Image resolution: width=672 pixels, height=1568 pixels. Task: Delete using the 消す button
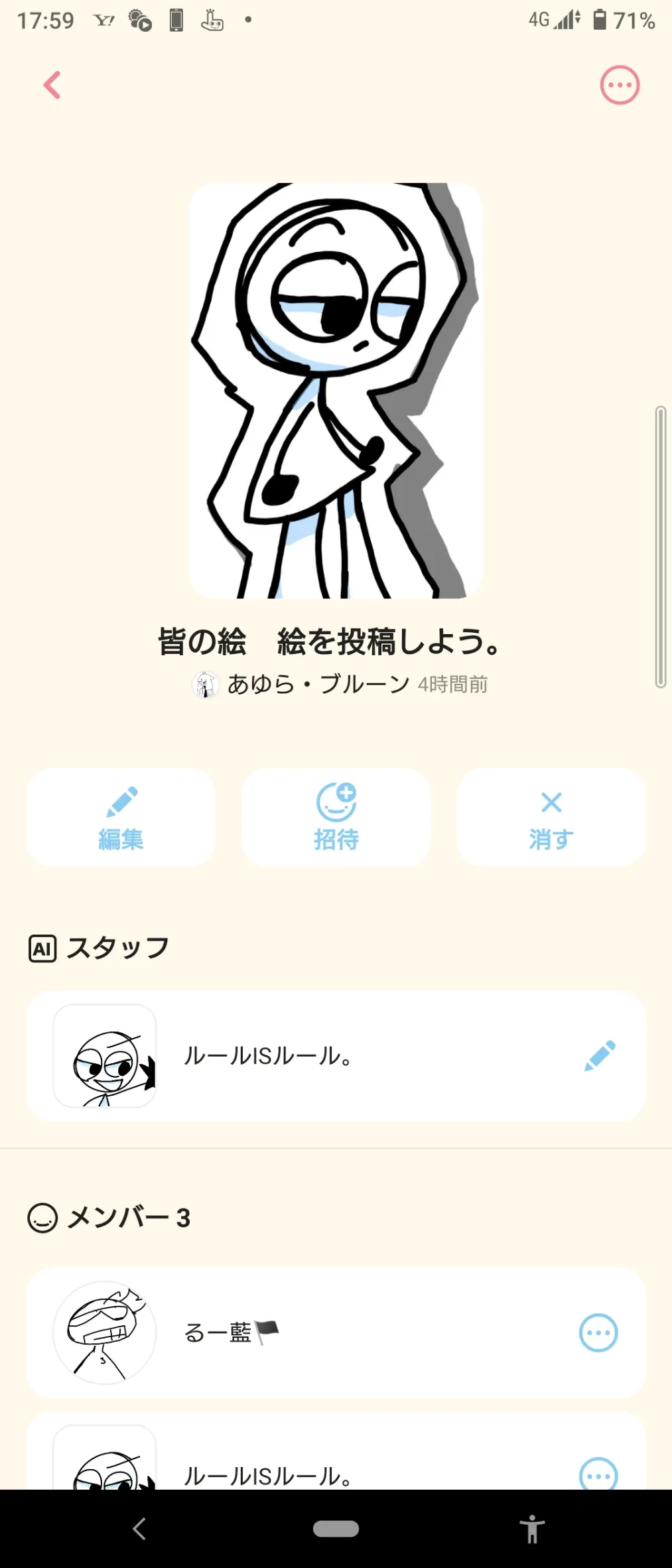[551, 817]
